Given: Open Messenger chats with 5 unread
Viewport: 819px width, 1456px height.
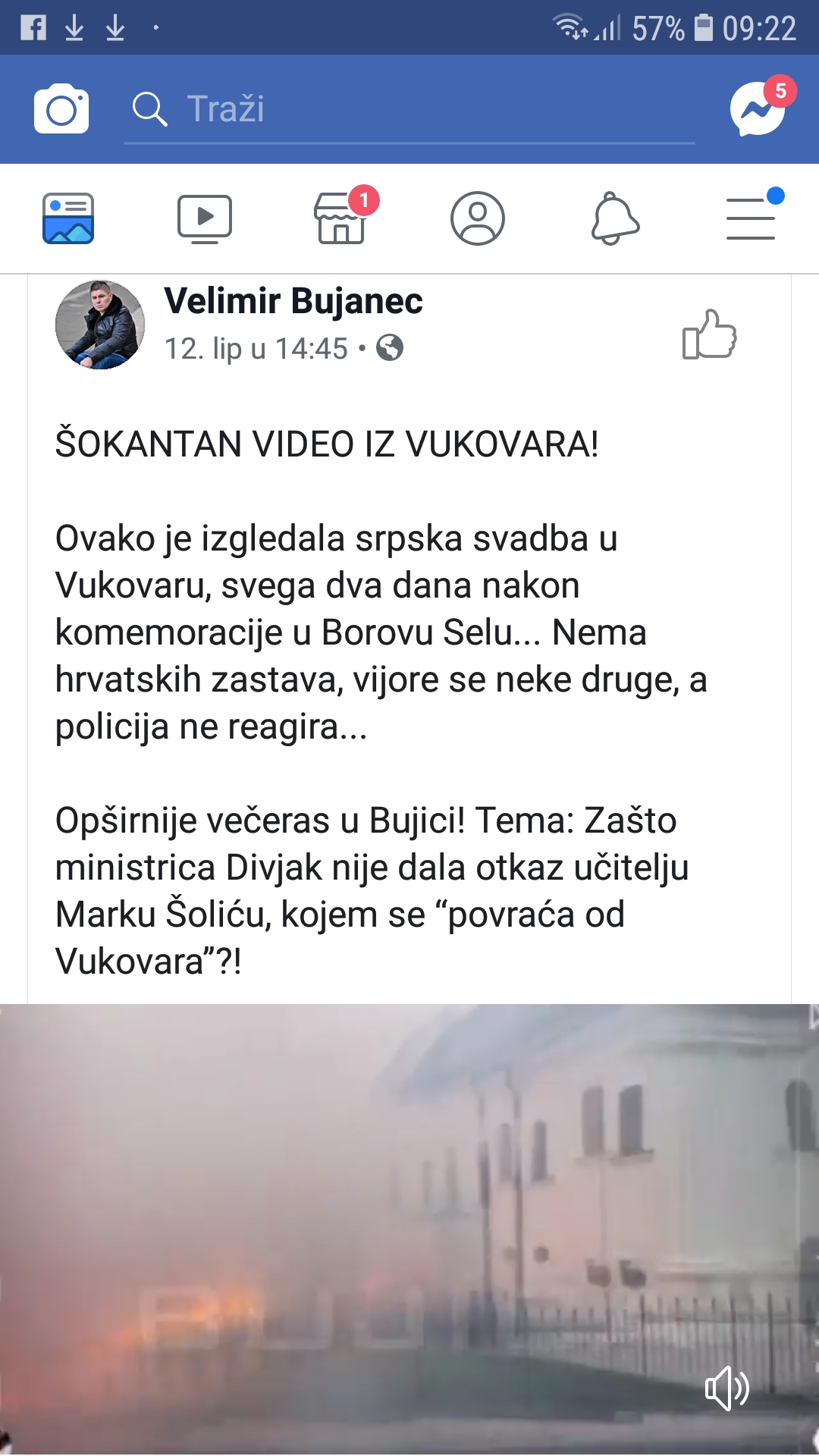Looking at the screenshot, I should point(758,108).
